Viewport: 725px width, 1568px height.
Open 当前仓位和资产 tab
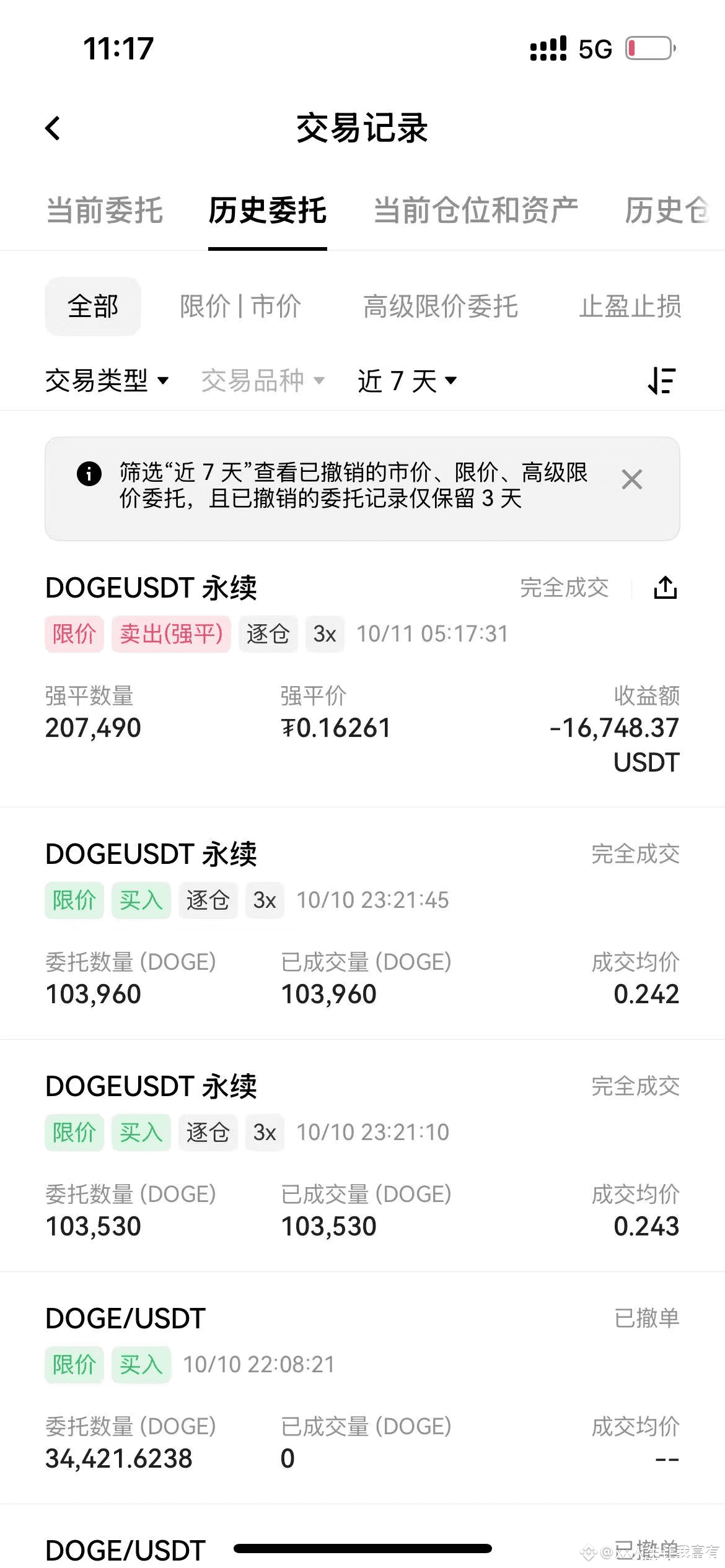475,211
